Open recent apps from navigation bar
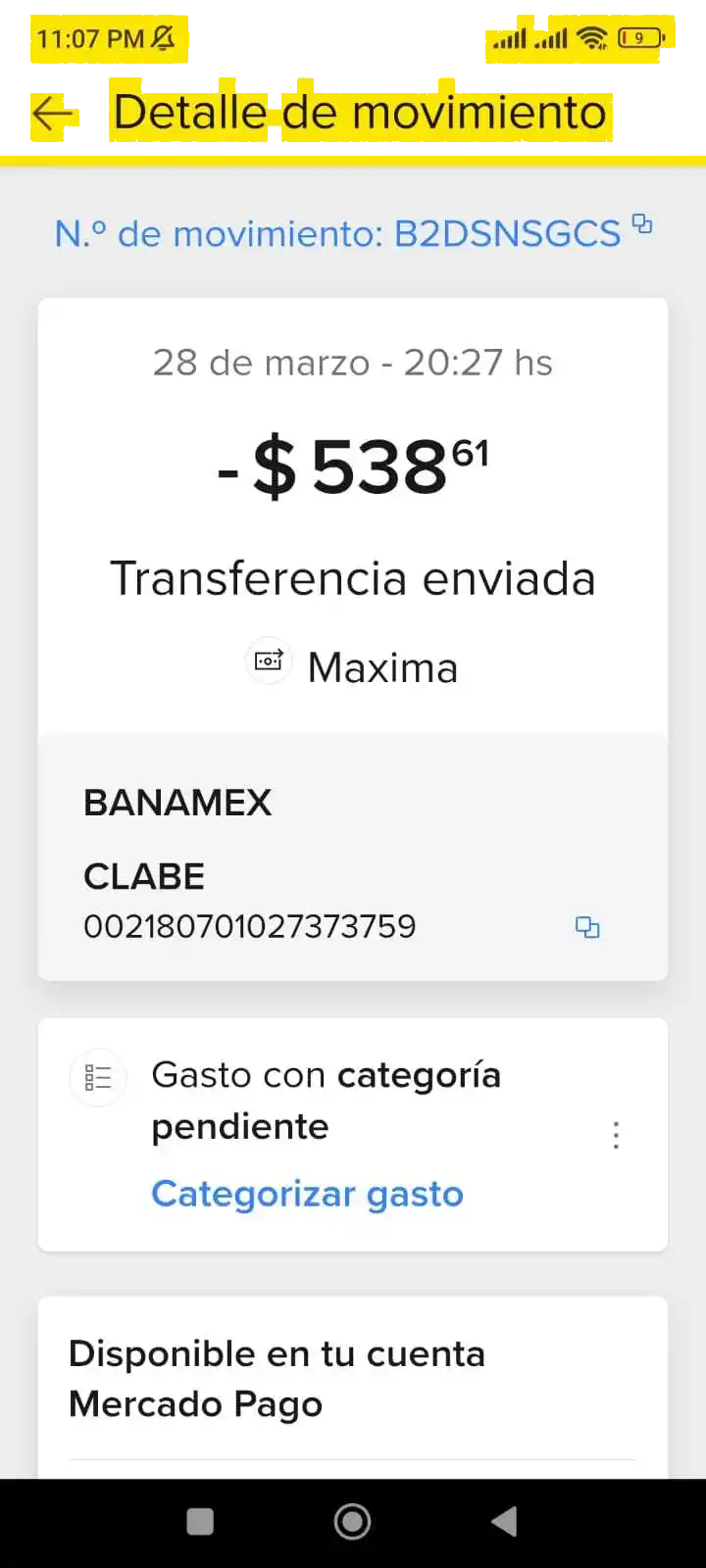706x1568 pixels. coord(200,1521)
